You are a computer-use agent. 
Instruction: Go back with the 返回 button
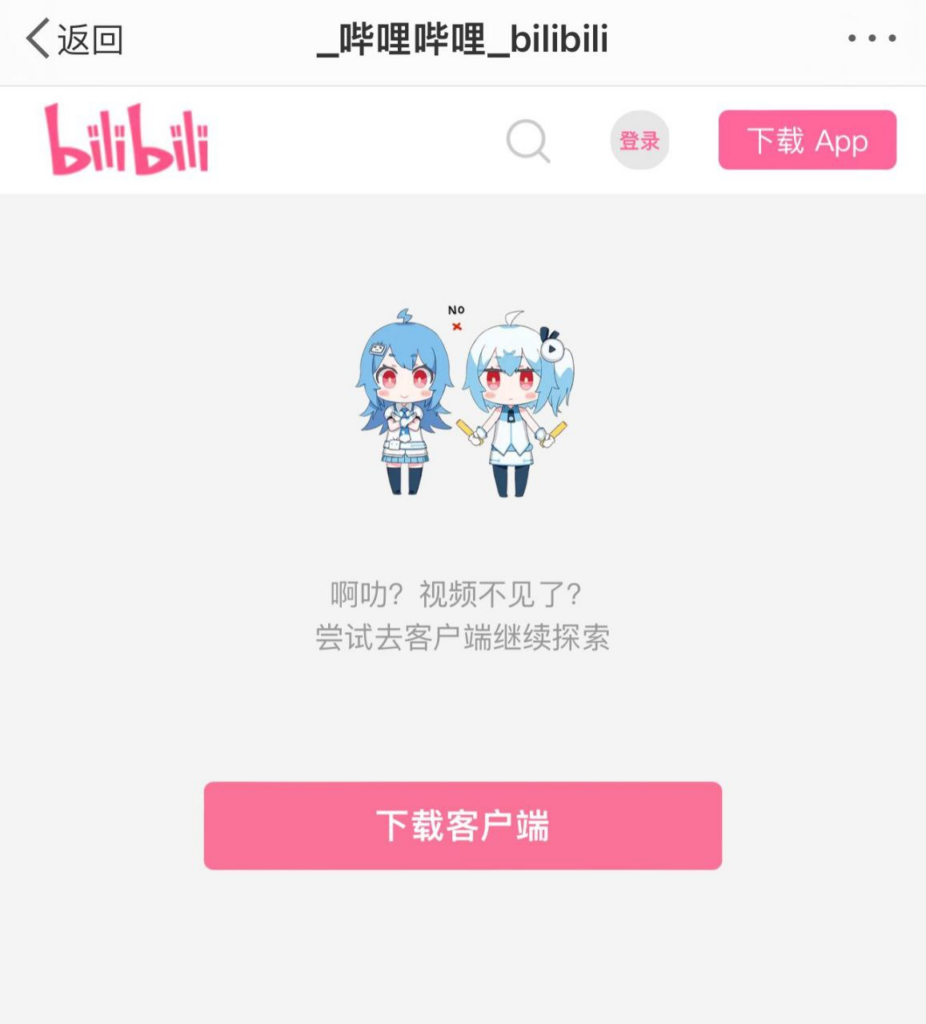pyautogui.click(x=74, y=40)
